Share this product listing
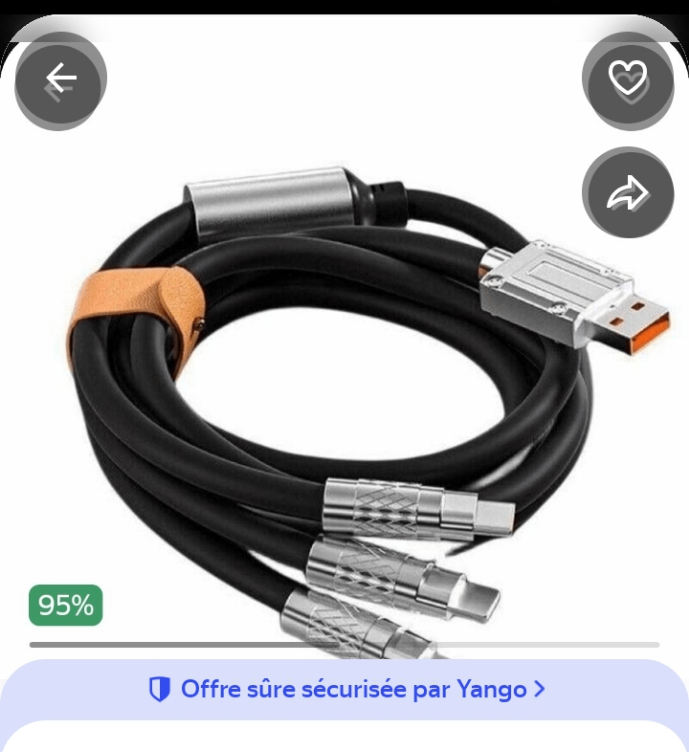This screenshot has width=689, height=752. 628,193
